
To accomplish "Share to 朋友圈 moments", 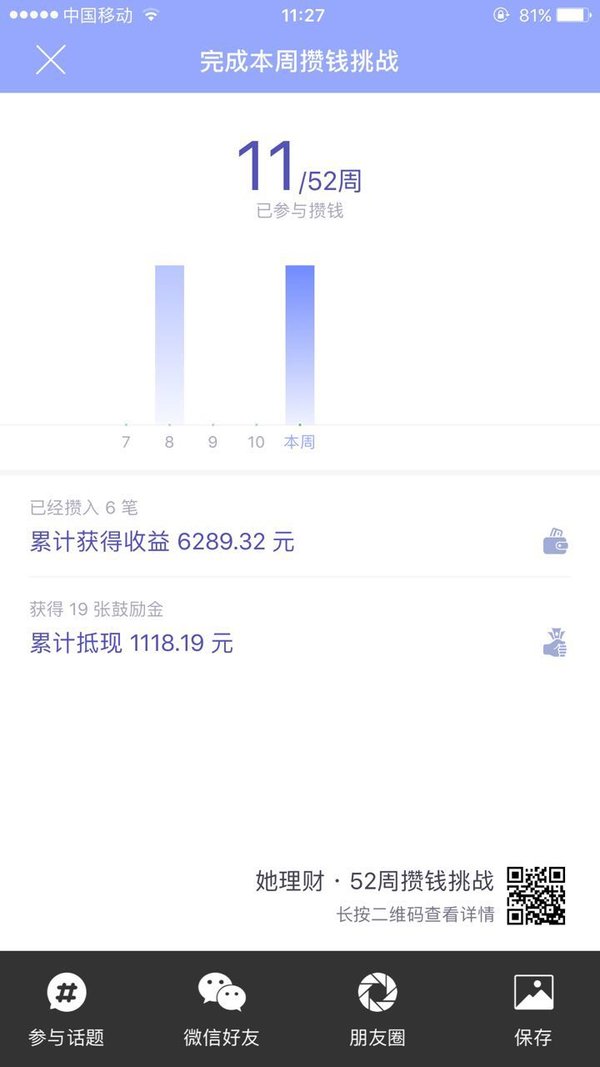I will [x=378, y=1009].
